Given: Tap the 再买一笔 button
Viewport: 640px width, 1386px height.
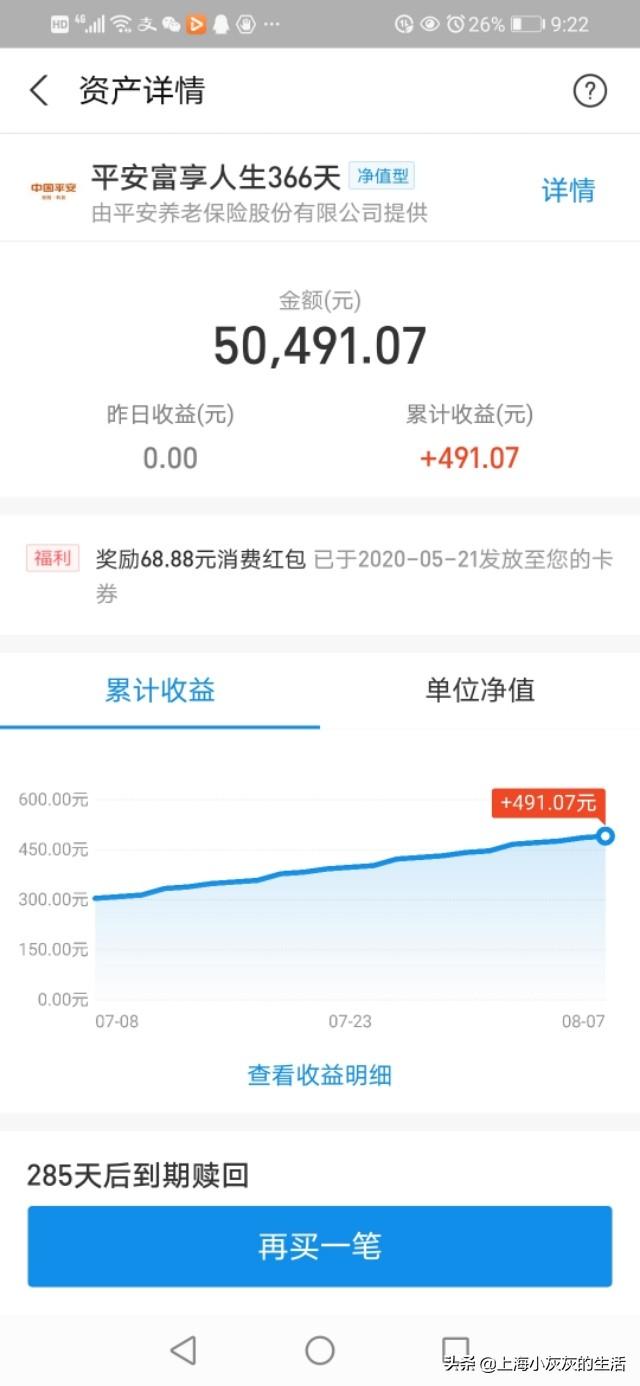Looking at the screenshot, I should pos(320,1246).
